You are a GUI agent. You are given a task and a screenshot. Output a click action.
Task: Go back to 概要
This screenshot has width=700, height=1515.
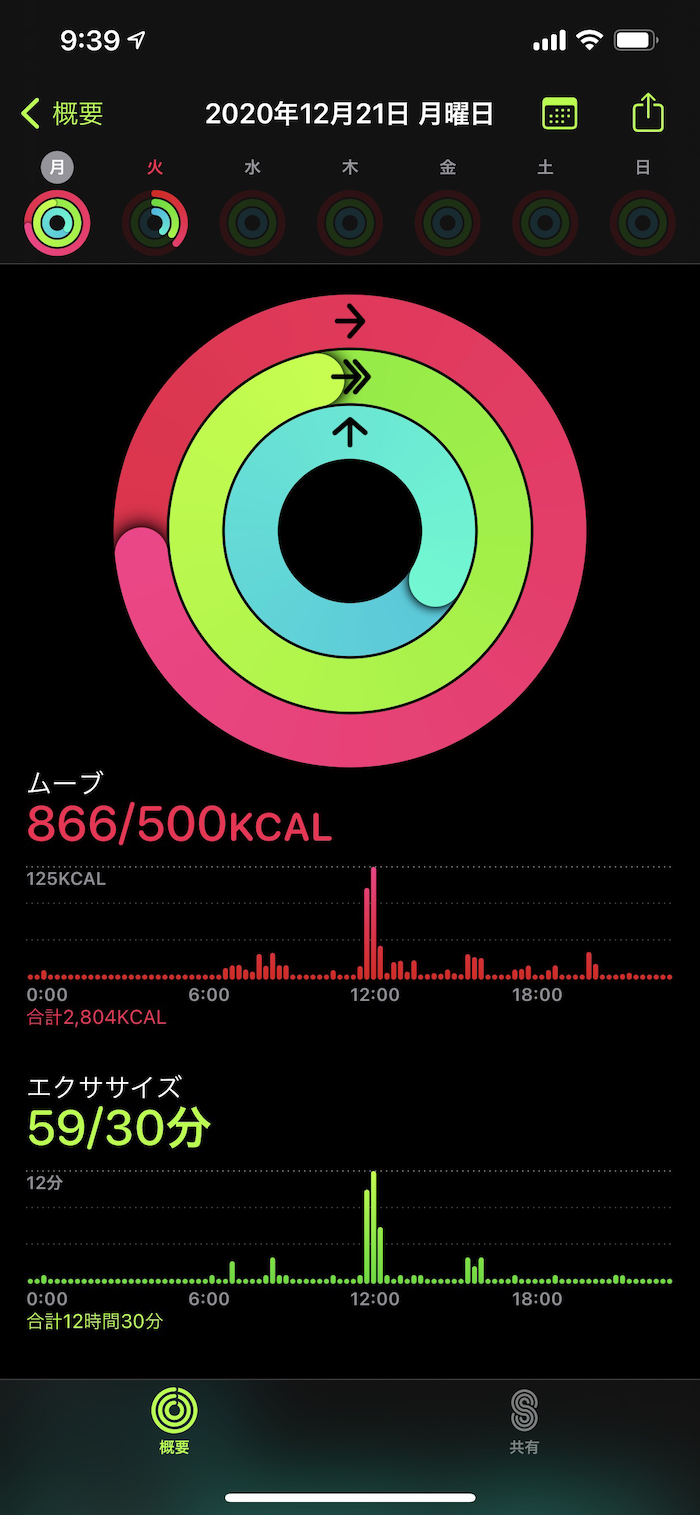(62, 113)
